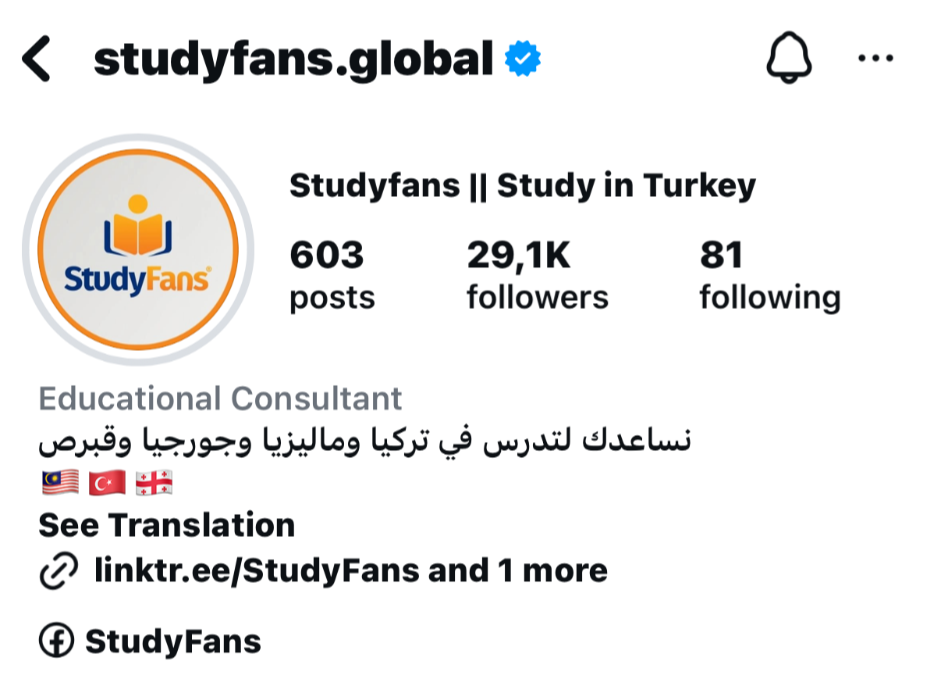
Task: Open the notifications bell for this profile
Action: click(x=791, y=58)
